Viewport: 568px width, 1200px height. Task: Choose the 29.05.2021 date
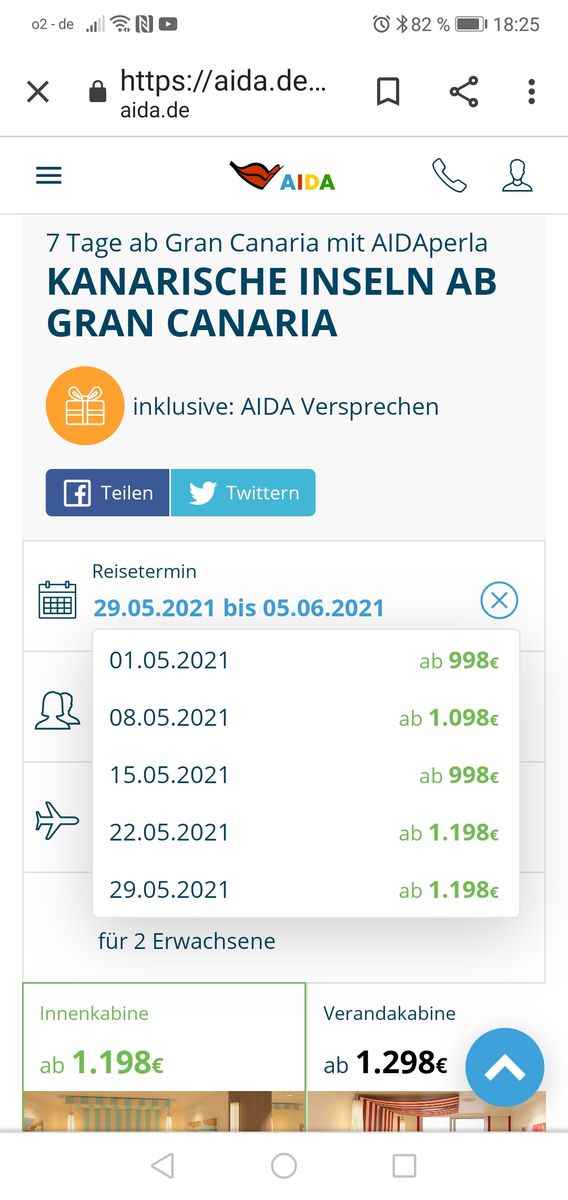tap(305, 889)
